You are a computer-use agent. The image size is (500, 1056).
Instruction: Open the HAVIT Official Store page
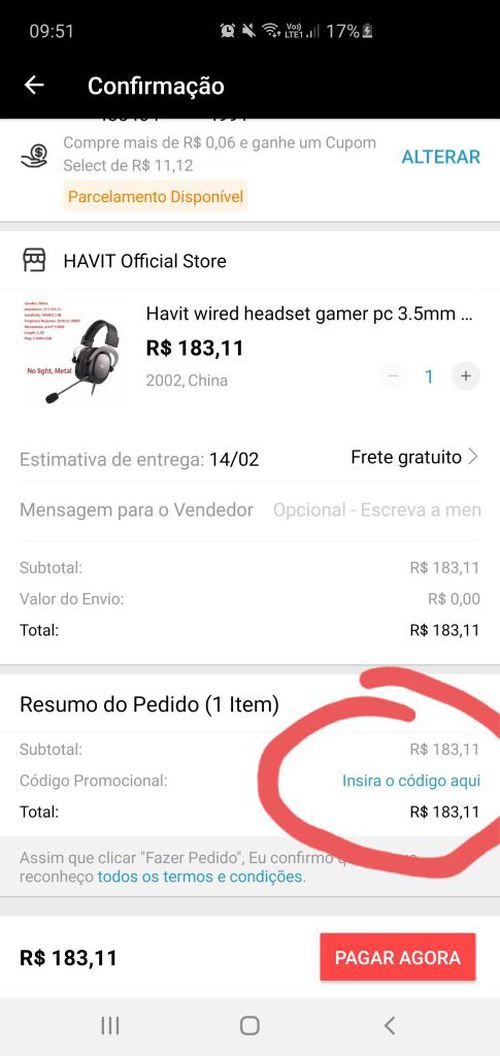click(144, 261)
